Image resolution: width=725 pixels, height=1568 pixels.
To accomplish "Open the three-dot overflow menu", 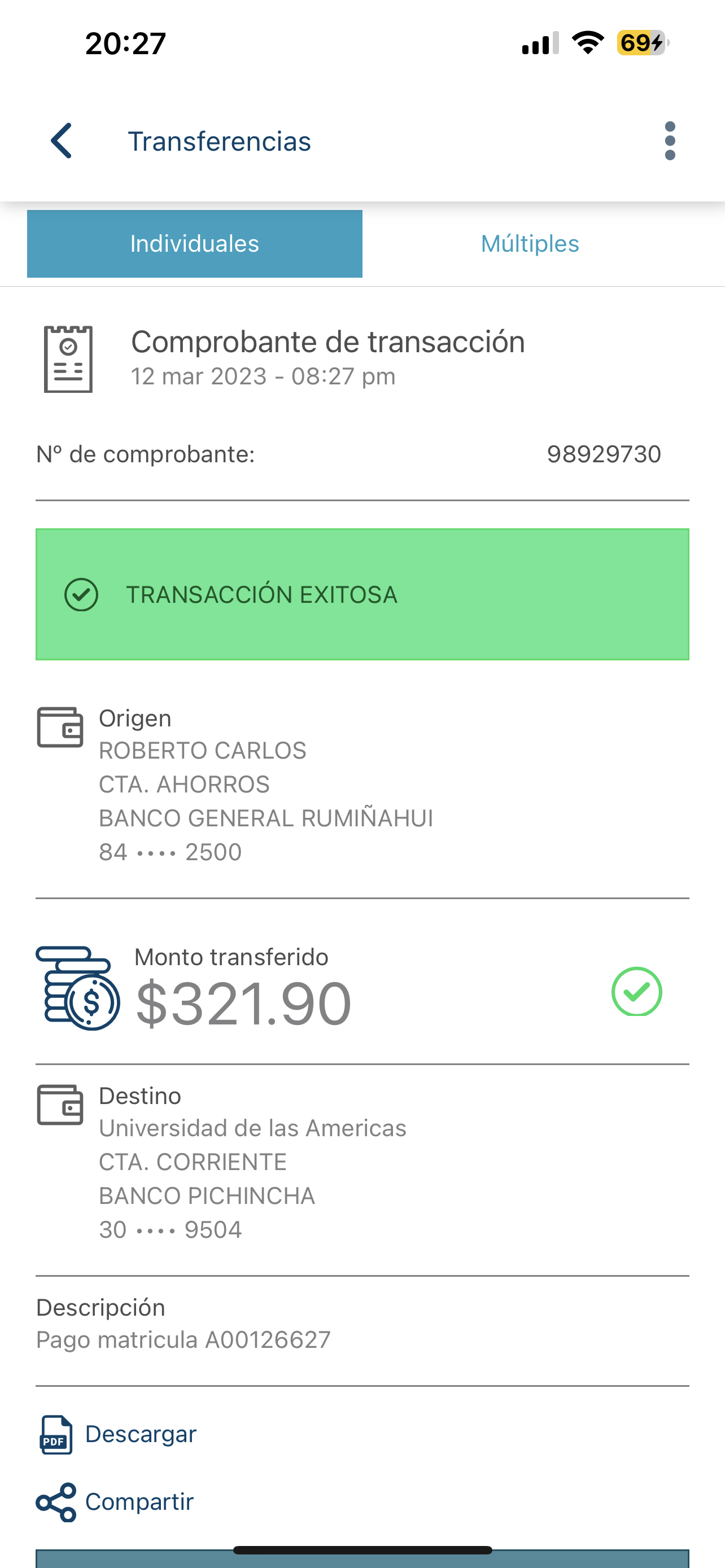I will click(x=670, y=141).
